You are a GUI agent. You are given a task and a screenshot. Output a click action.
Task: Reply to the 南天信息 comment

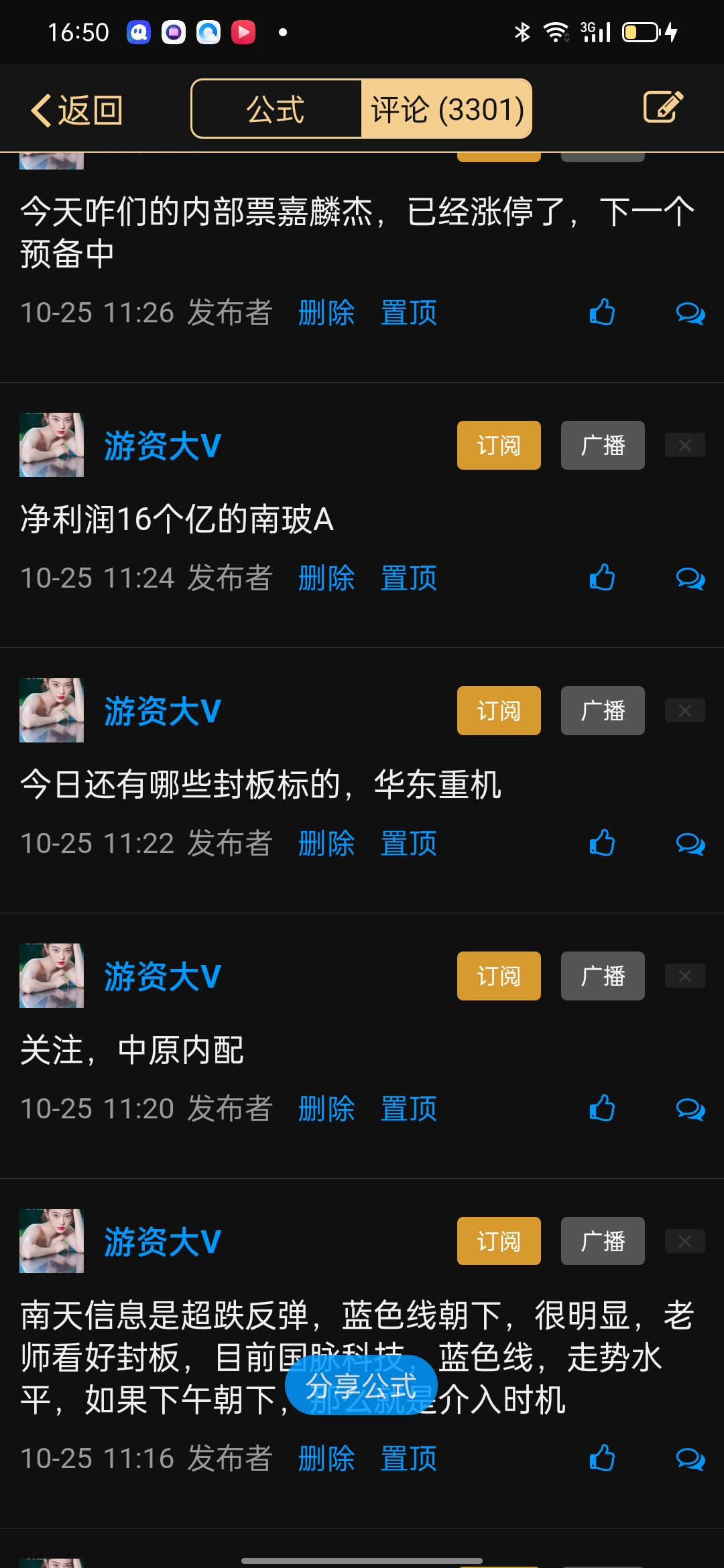click(x=690, y=1459)
